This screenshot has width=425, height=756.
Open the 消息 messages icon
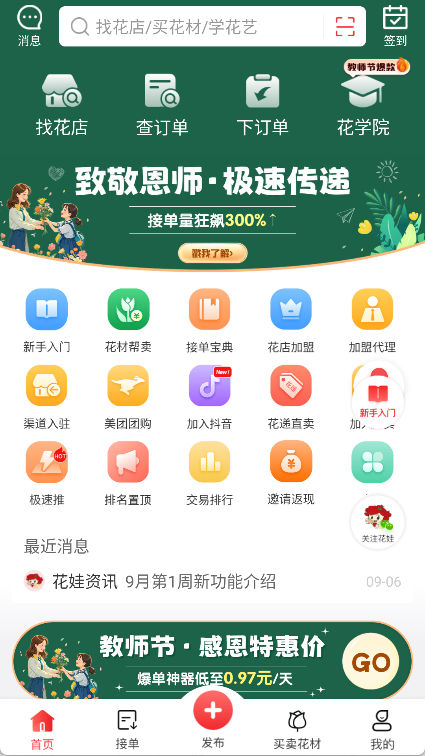[x=29, y=26]
